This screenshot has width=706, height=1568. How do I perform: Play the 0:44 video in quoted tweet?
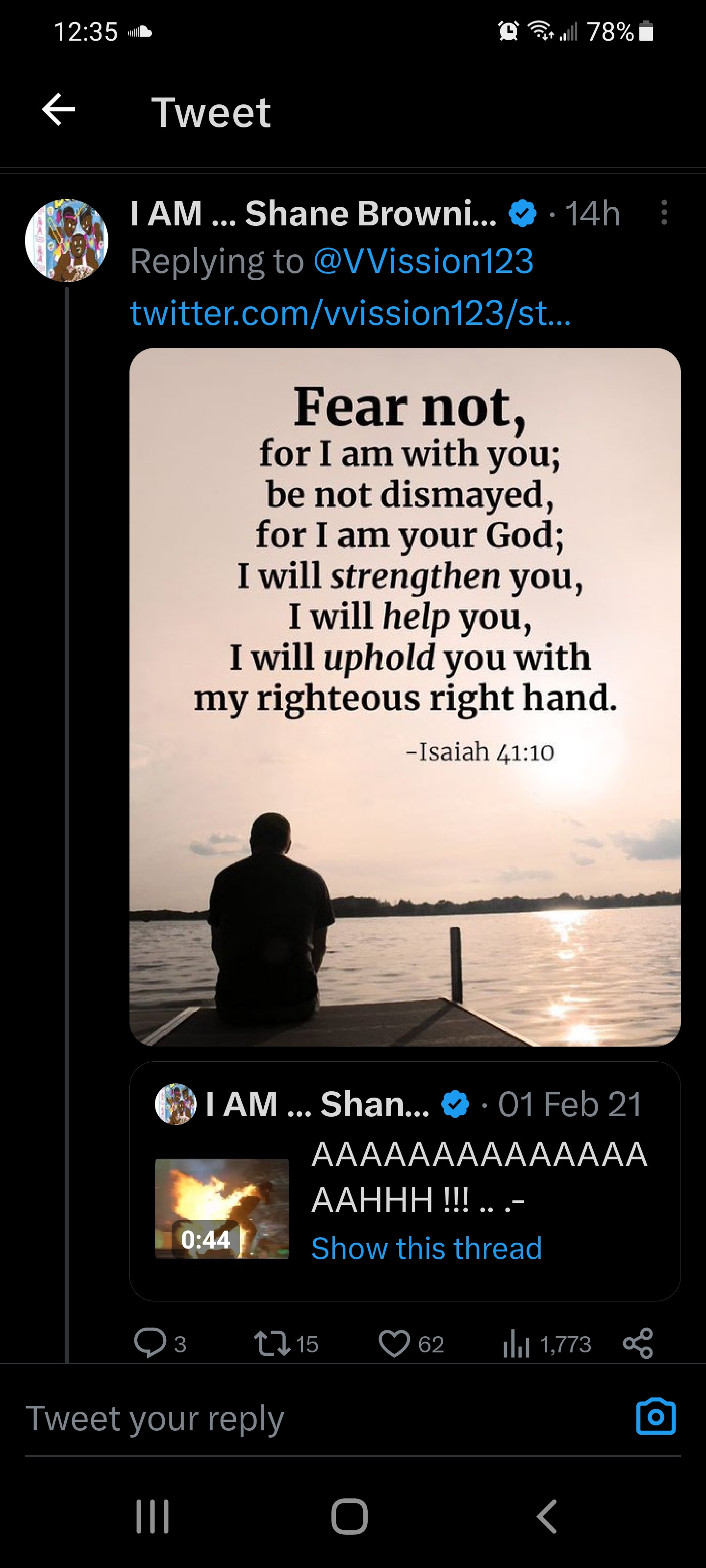click(222, 1208)
